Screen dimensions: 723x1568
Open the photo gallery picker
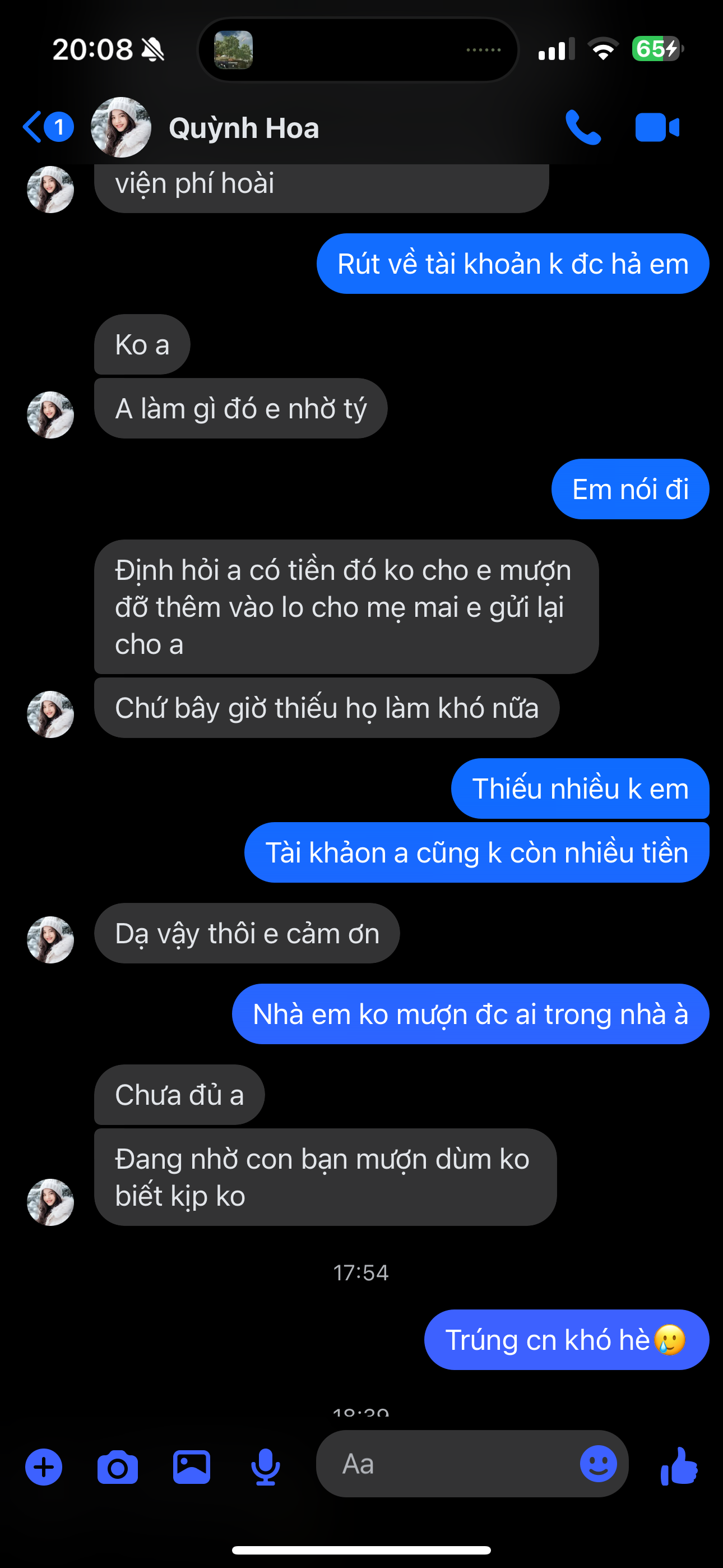click(x=192, y=1467)
